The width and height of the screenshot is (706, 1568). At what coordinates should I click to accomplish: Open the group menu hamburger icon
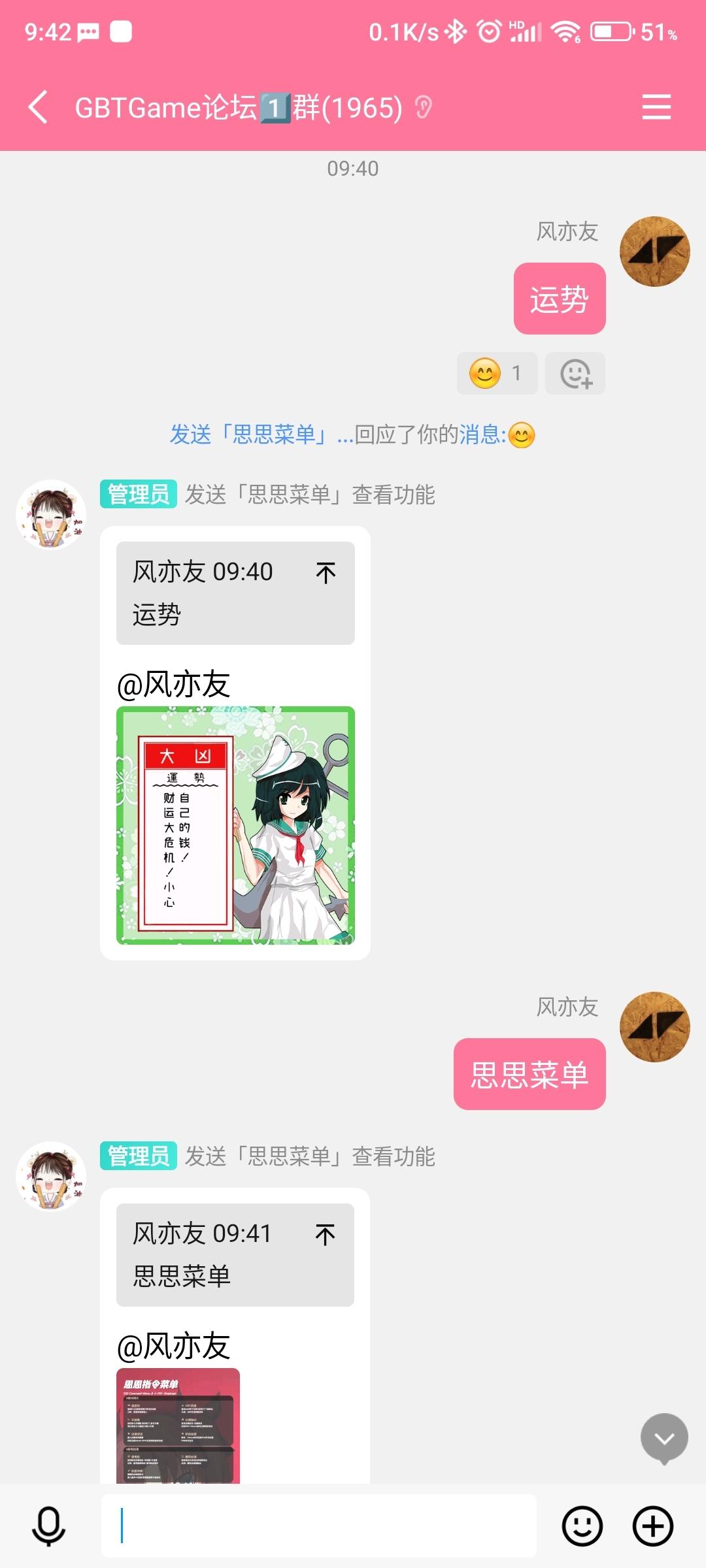pyautogui.click(x=656, y=107)
